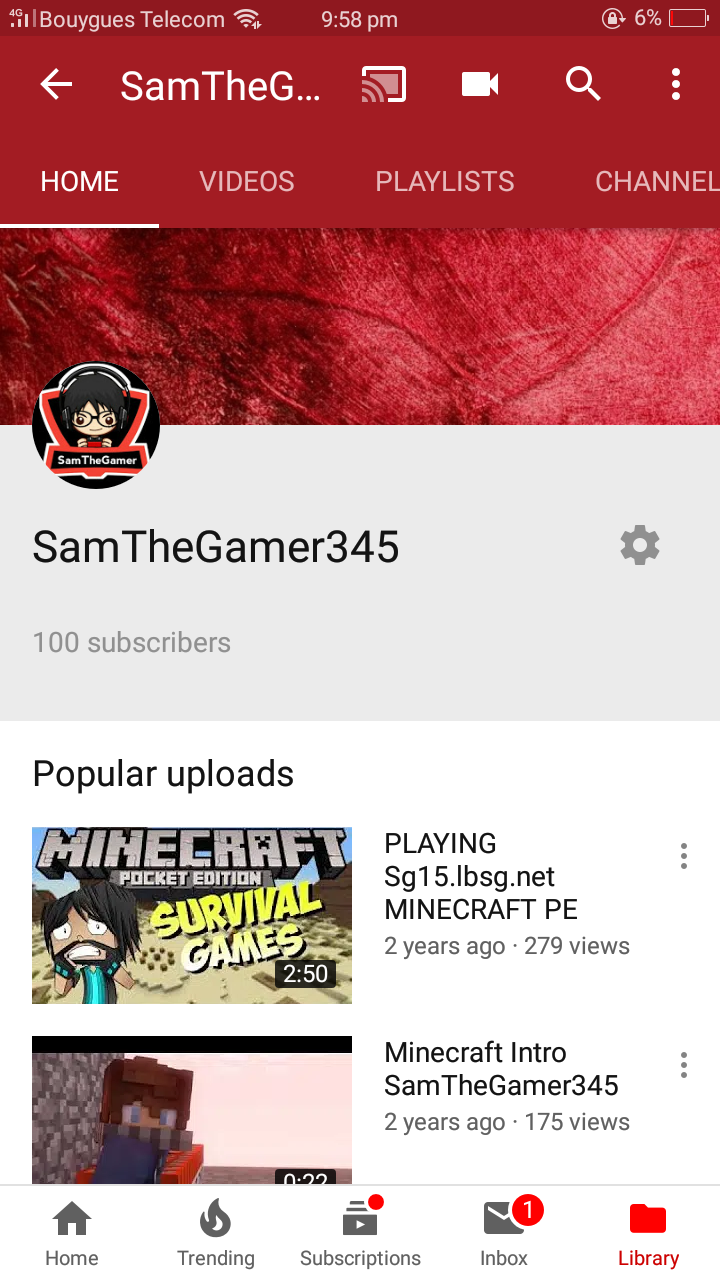The width and height of the screenshot is (720, 1280).
Task: Switch to the Channels tab
Action: tap(657, 181)
